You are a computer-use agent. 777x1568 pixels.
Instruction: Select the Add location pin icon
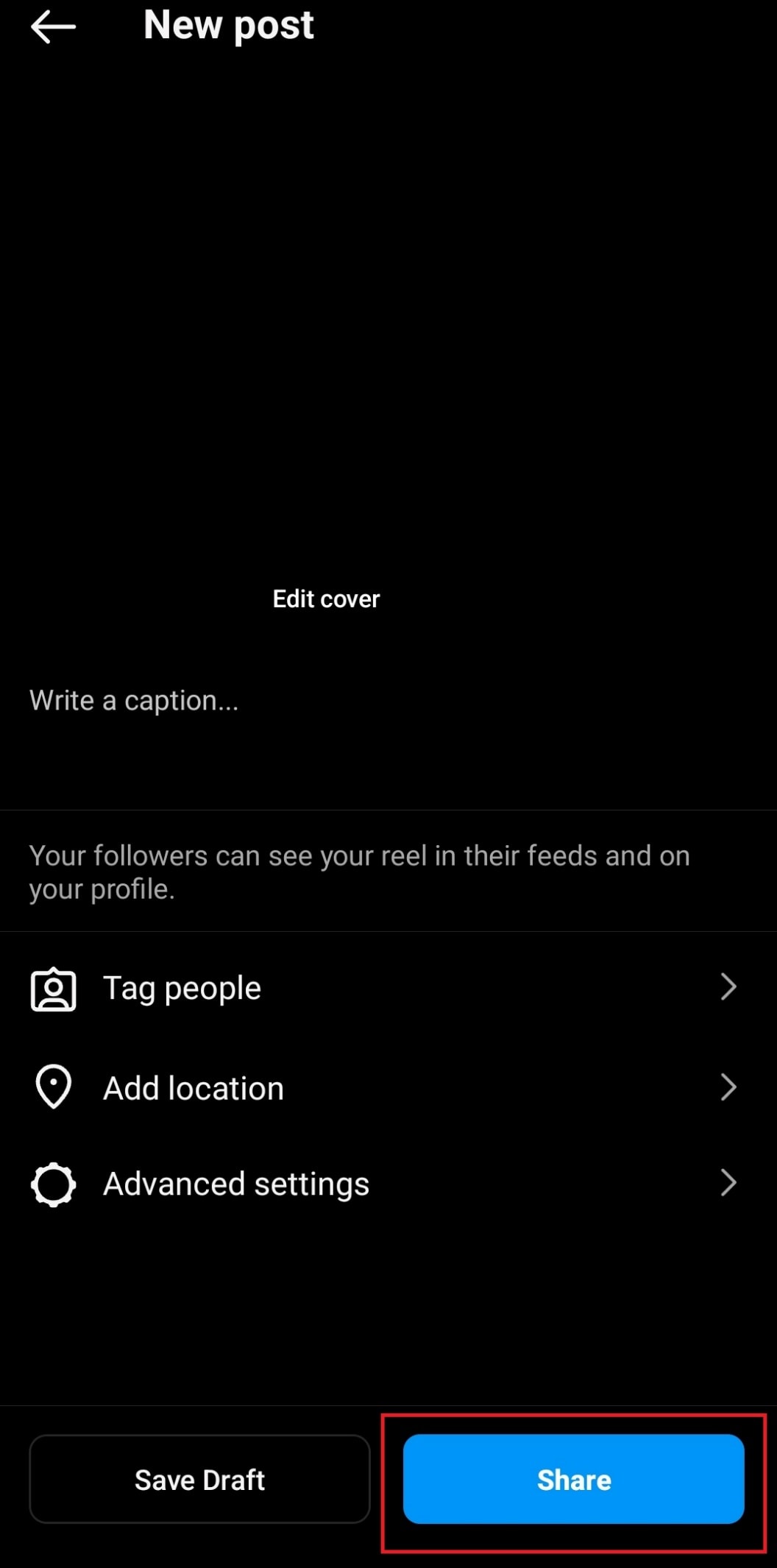(x=52, y=1087)
